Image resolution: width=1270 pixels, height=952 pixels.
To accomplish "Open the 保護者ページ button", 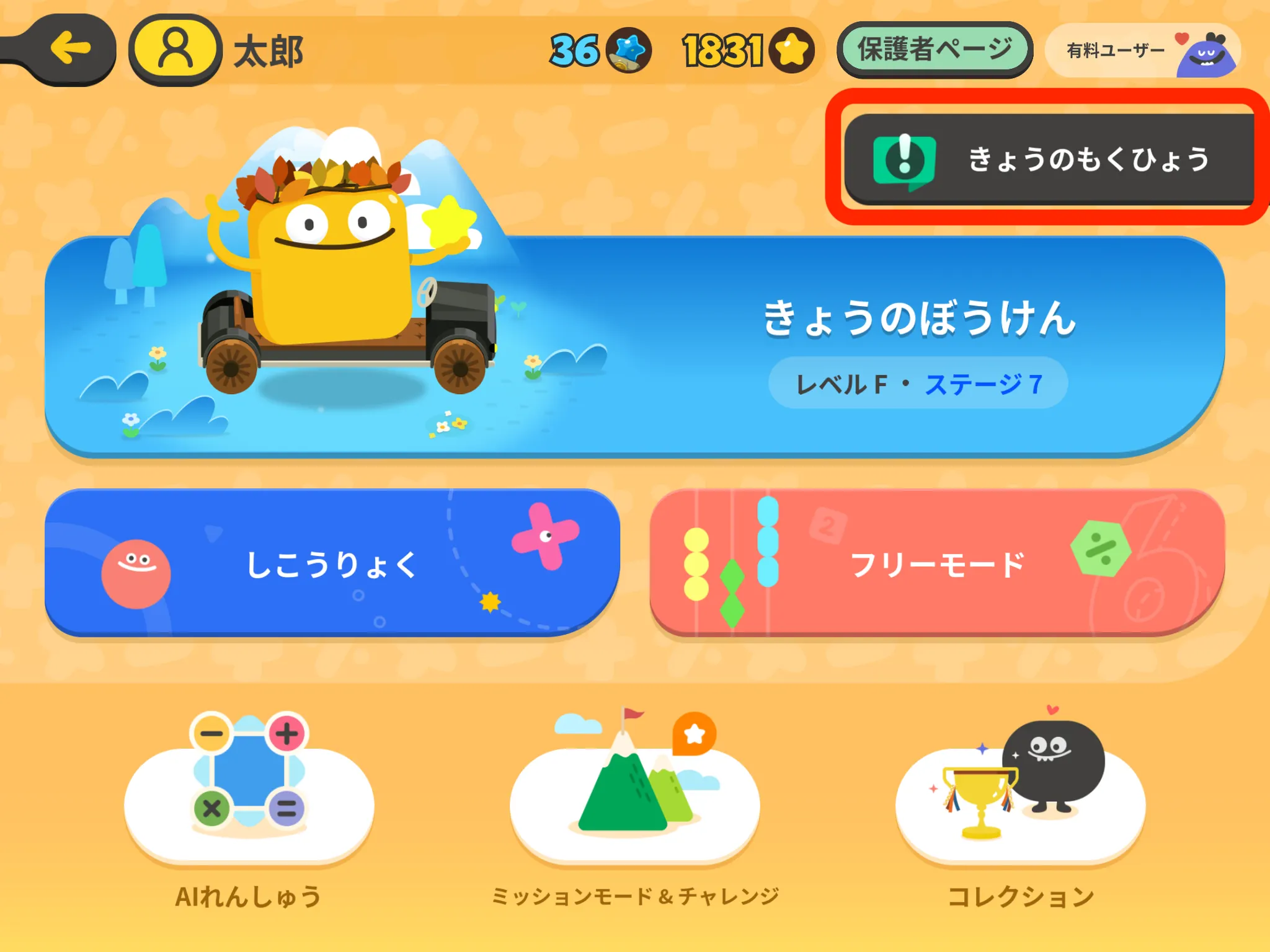I will click(x=934, y=50).
